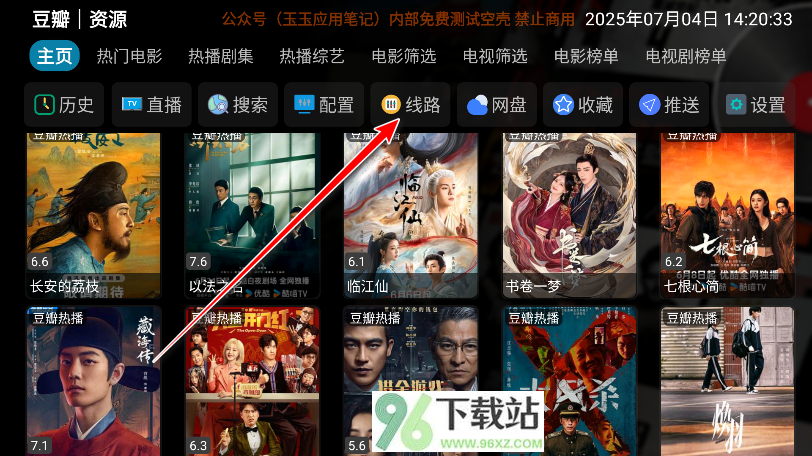The width and height of the screenshot is (812, 456).
Task: Switch to 电视筛选 tab
Action: [x=495, y=57]
